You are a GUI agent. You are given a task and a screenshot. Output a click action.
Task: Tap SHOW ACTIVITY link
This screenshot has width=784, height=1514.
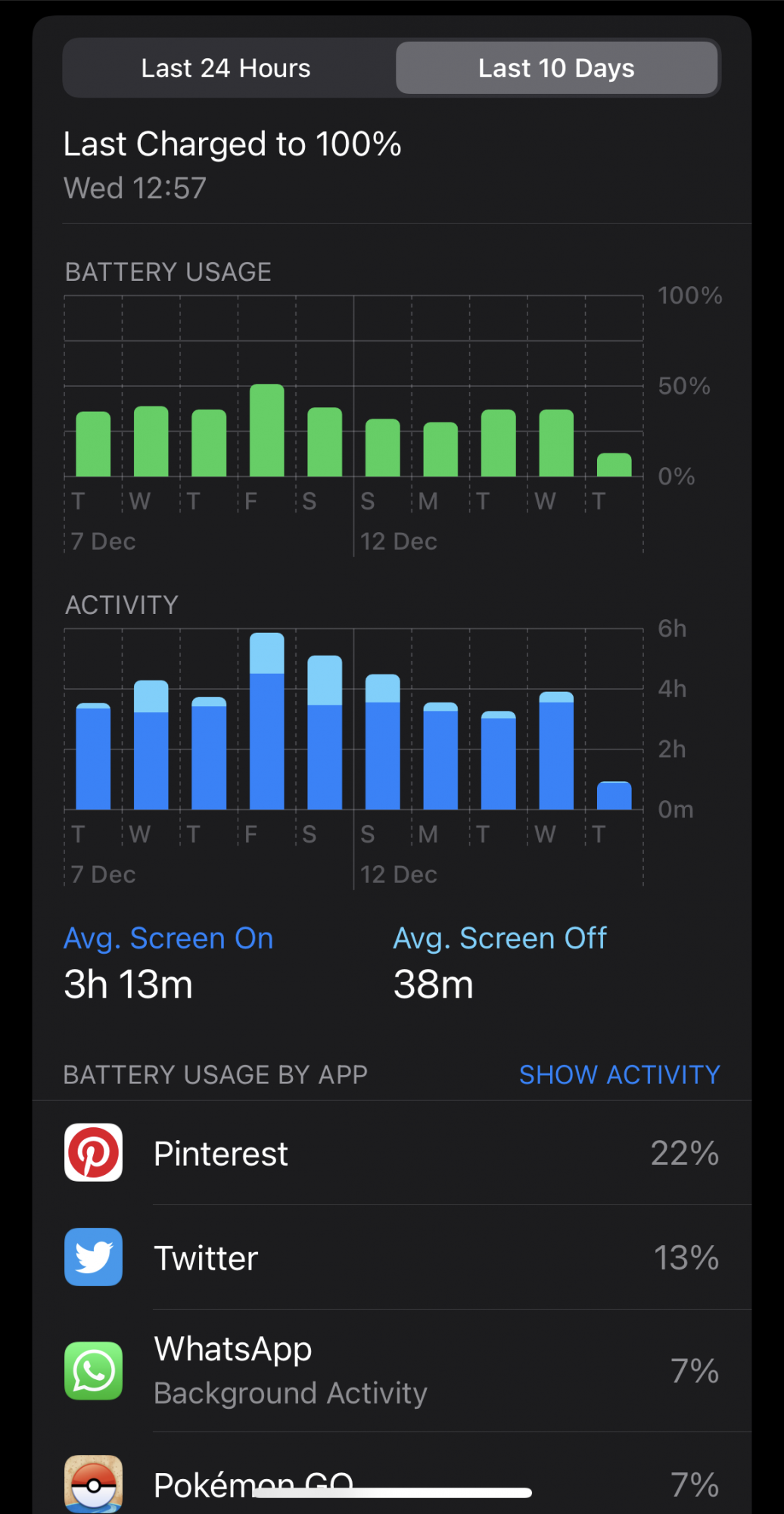point(619,1074)
